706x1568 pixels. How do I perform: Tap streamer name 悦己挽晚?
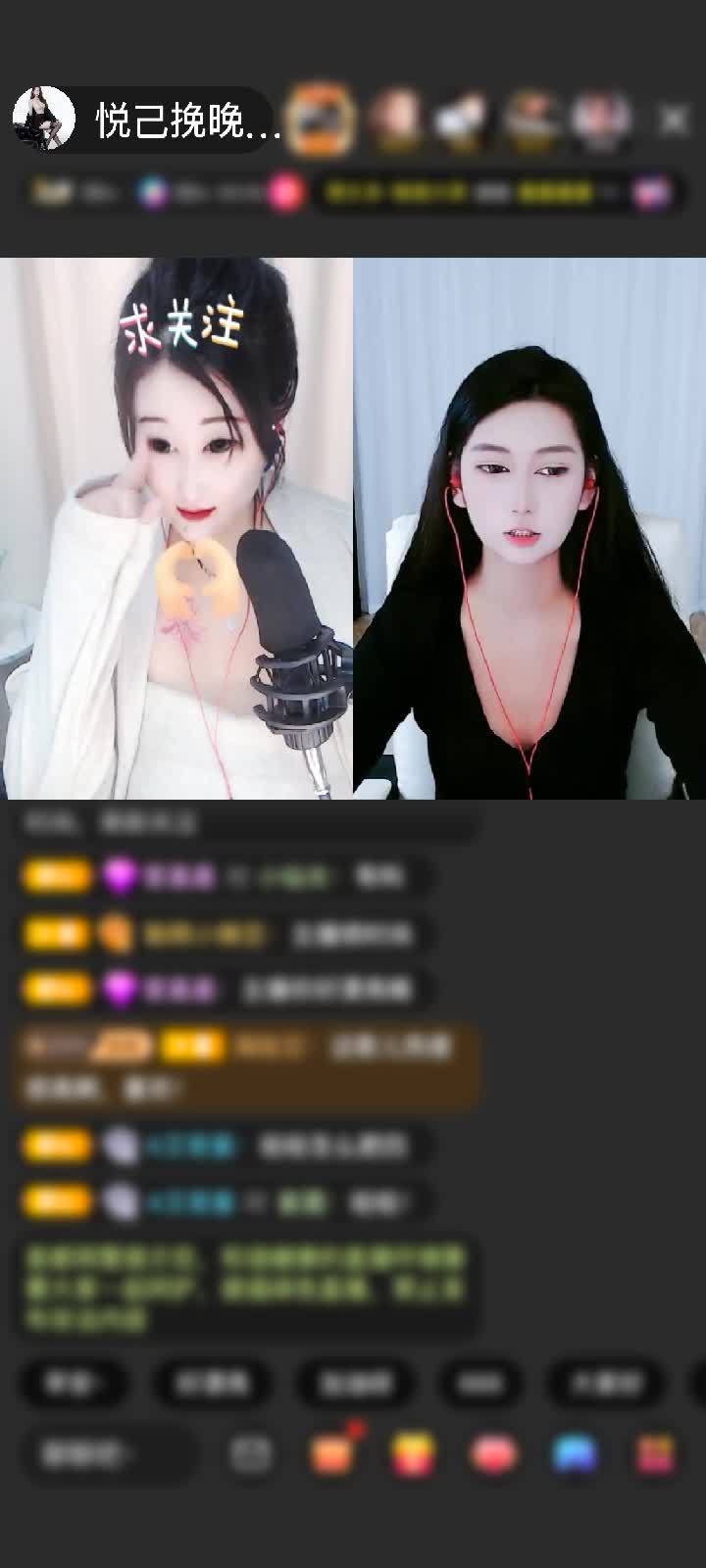pyautogui.click(x=186, y=122)
